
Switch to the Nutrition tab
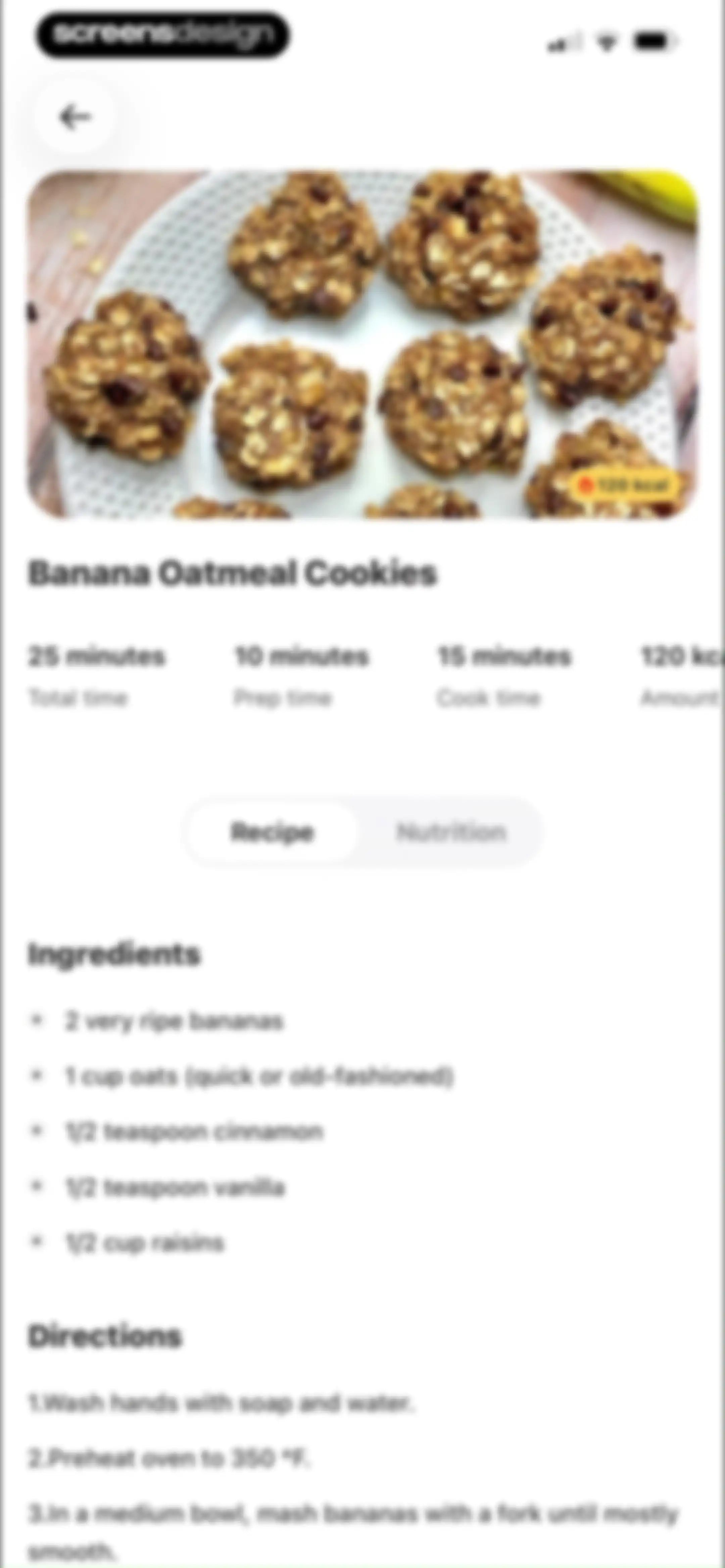(451, 831)
